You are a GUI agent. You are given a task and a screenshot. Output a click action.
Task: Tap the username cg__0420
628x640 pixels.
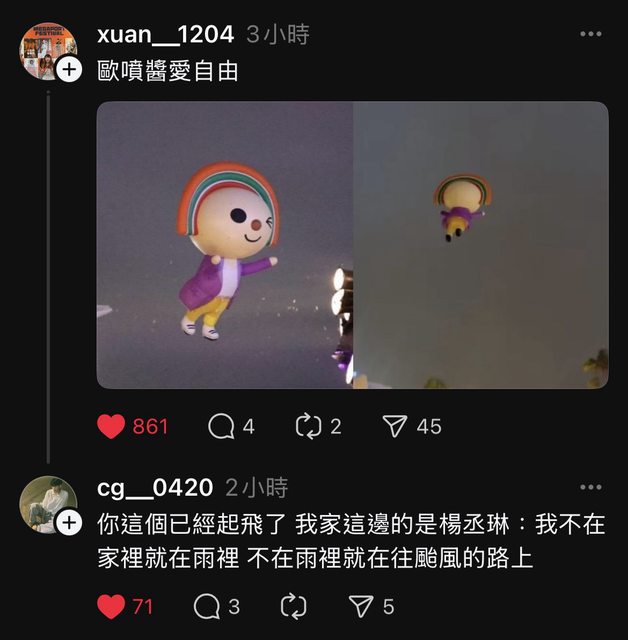(155, 488)
